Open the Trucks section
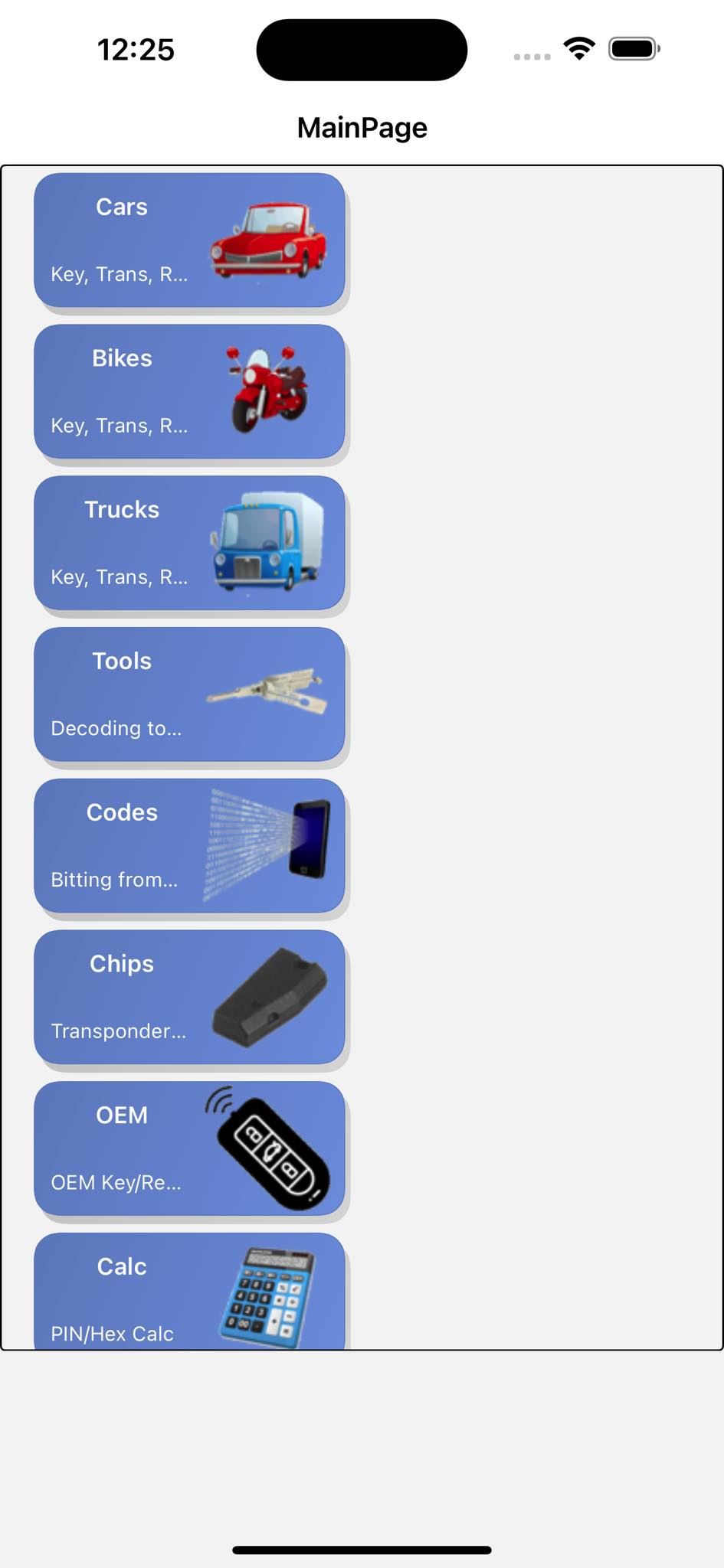The image size is (724, 1568). point(189,544)
